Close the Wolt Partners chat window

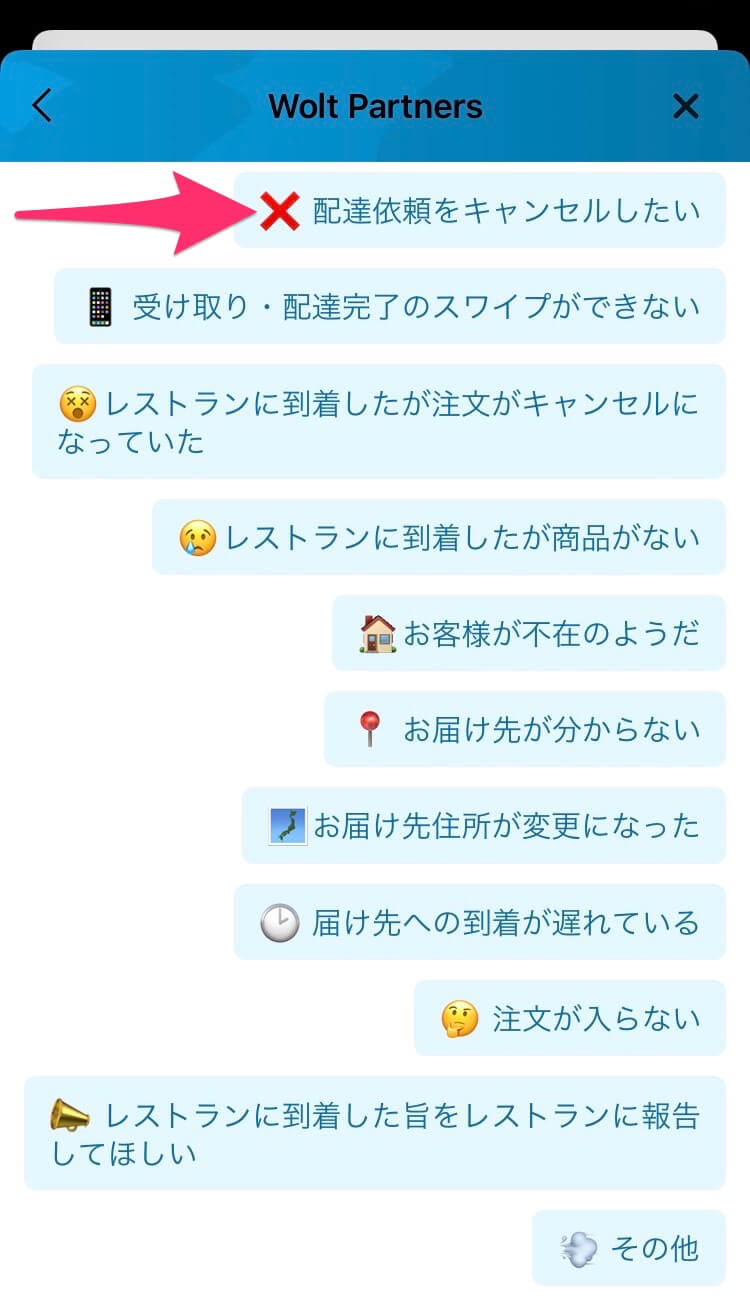[x=685, y=106]
